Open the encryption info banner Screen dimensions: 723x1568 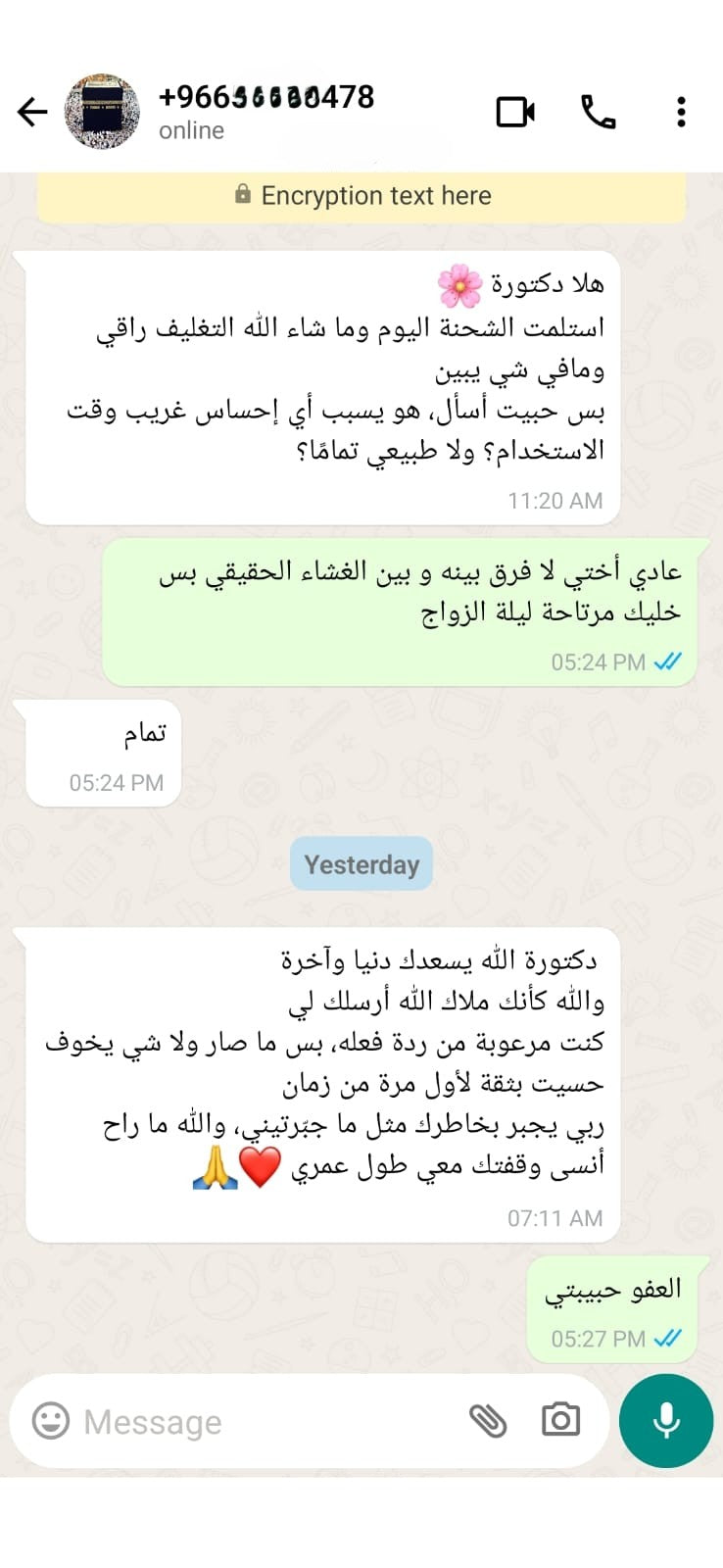361,196
